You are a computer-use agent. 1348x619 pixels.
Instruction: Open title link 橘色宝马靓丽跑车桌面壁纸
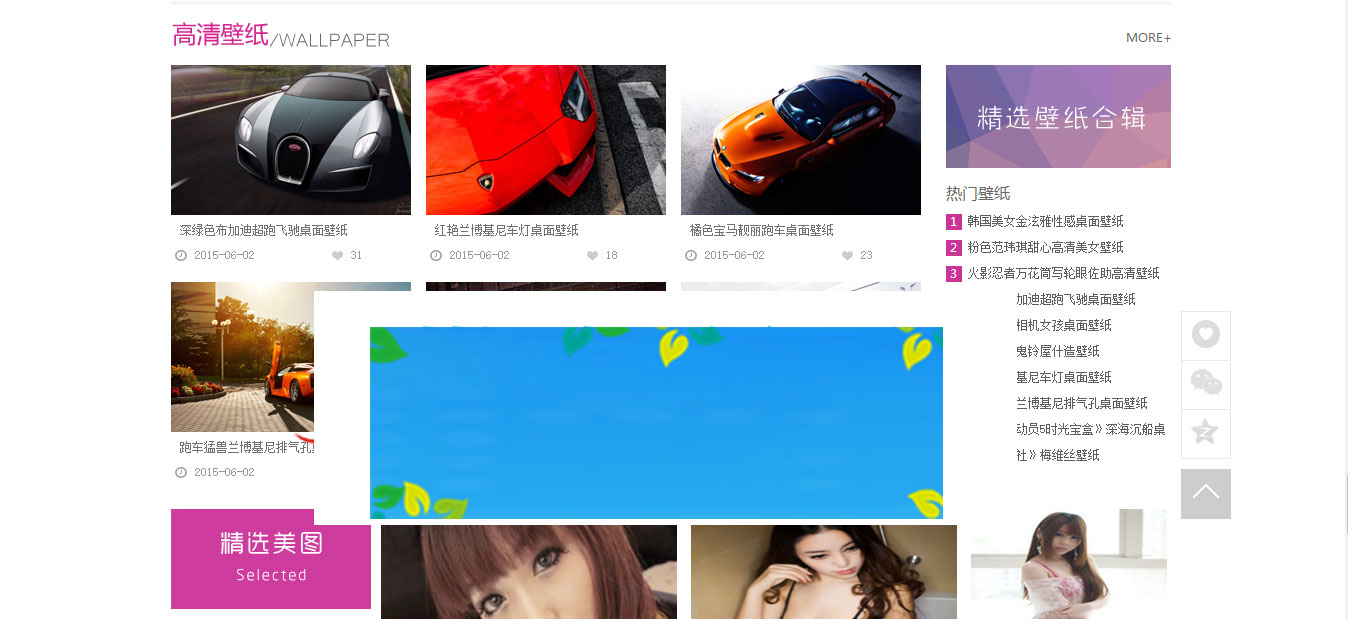(x=761, y=230)
